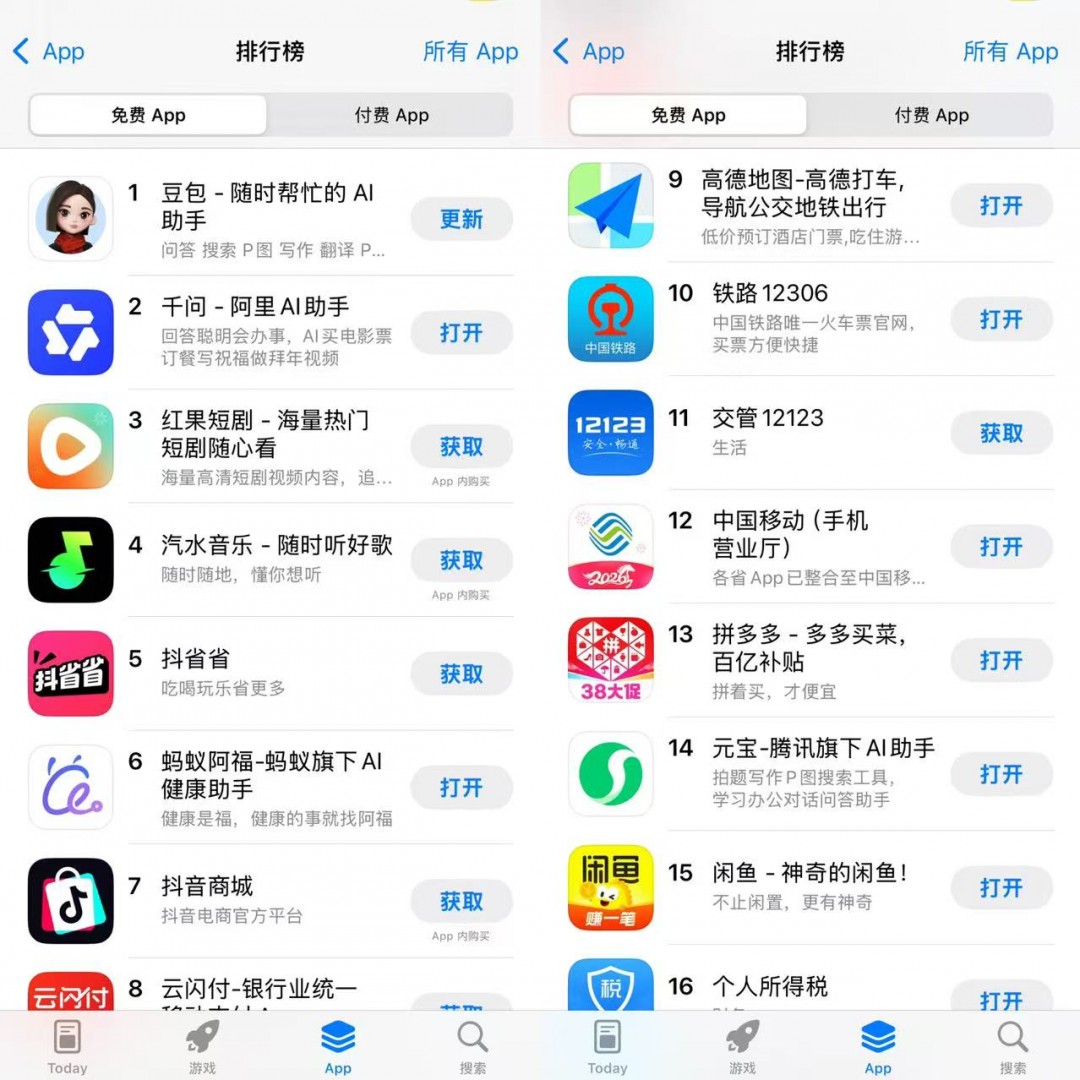This screenshot has height=1080, width=1080.
Task: Open the 拼多多 app
Action: click(x=1001, y=661)
